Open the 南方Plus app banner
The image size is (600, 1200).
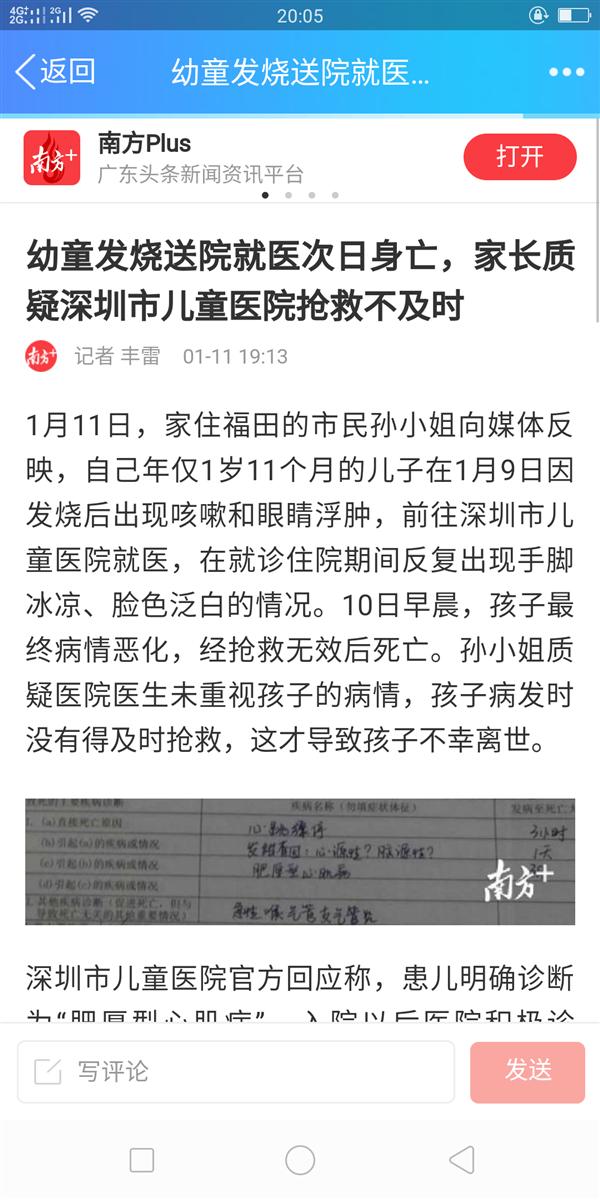click(x=200, y=157)
